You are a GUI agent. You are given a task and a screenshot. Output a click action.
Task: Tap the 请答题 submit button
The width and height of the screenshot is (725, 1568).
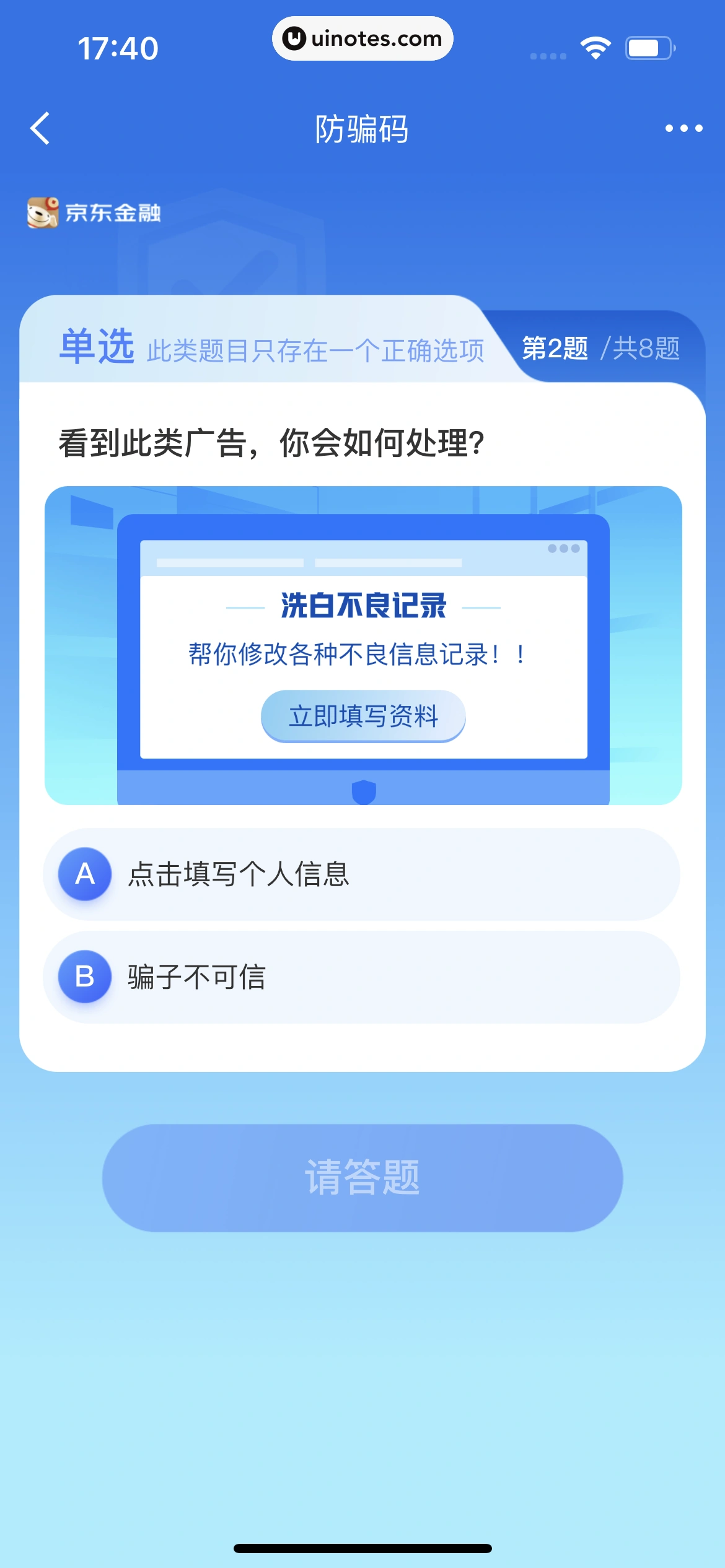[x=362, y=1177]
